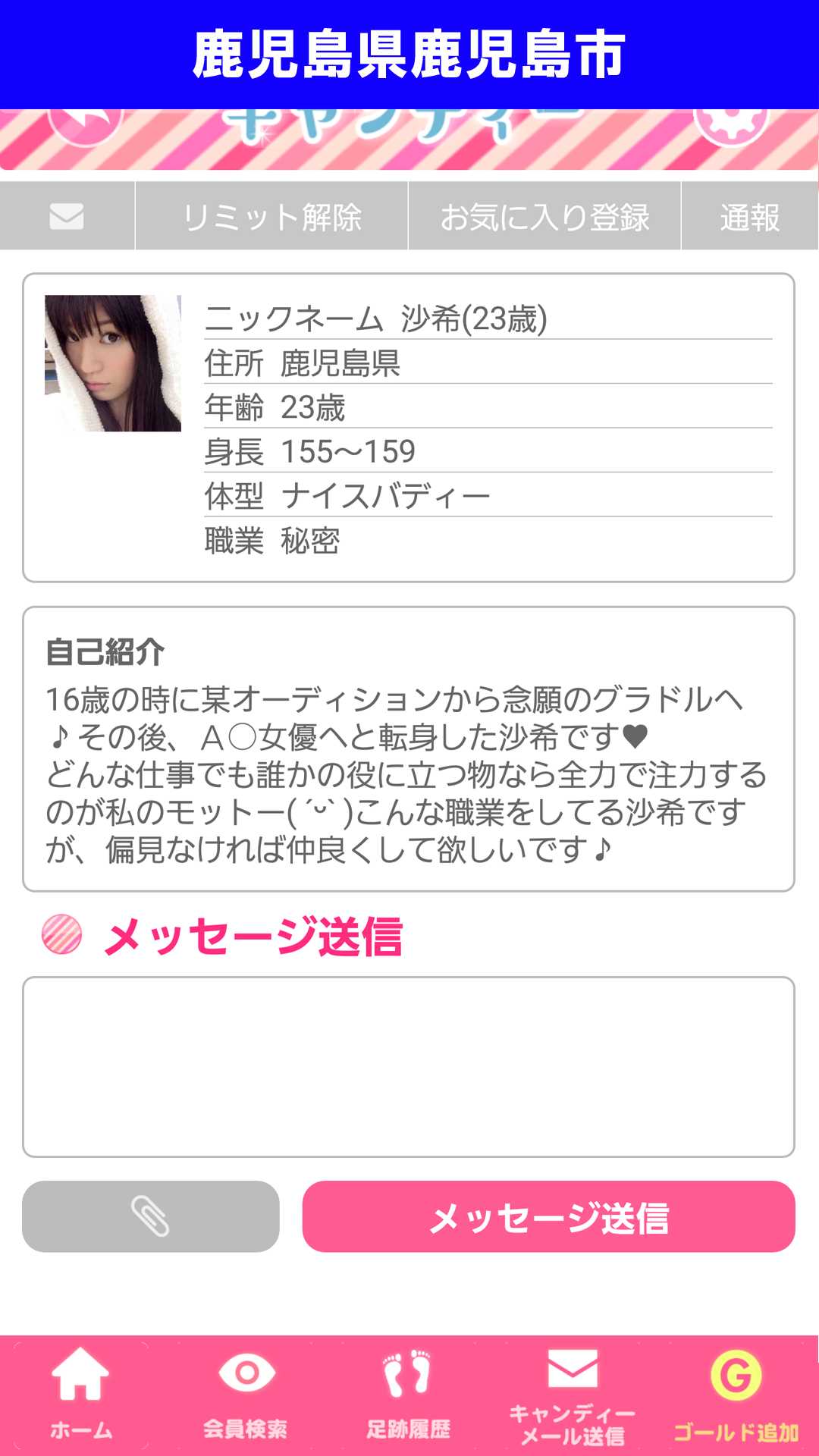This screenshot has height=1456, width=819.
Task: Add 沙希 via お気に入り登録
Action: pos(544,217)
